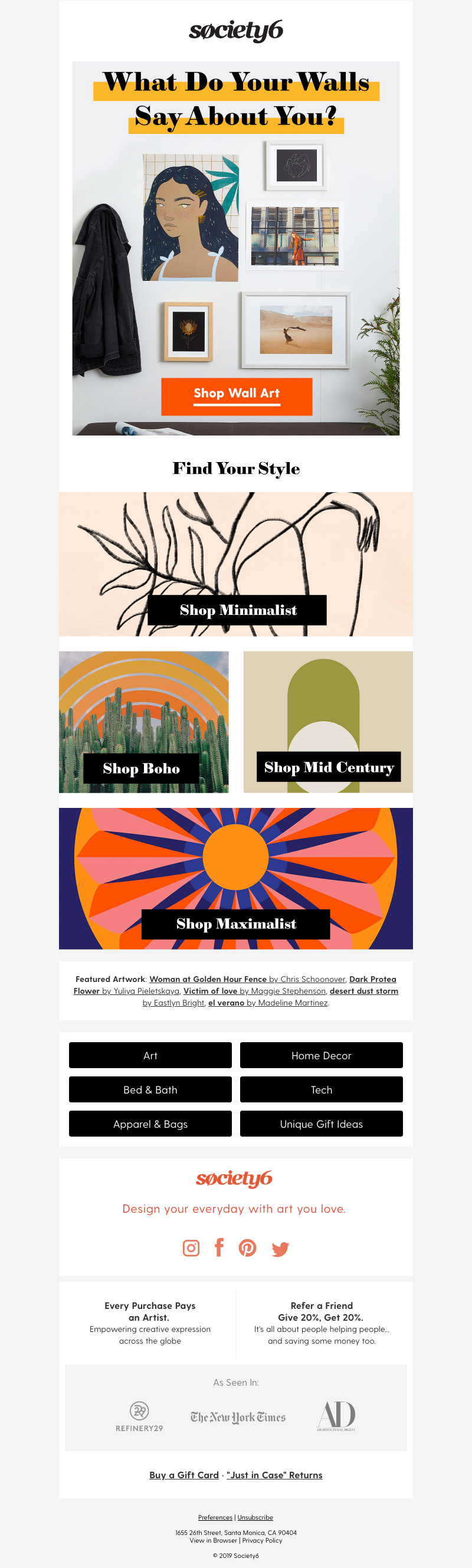Image resolution: width=472 pixels, height=1568 pixels.
Task: Read the "Just in Case" Returns policy
Action: (274, 1475)
